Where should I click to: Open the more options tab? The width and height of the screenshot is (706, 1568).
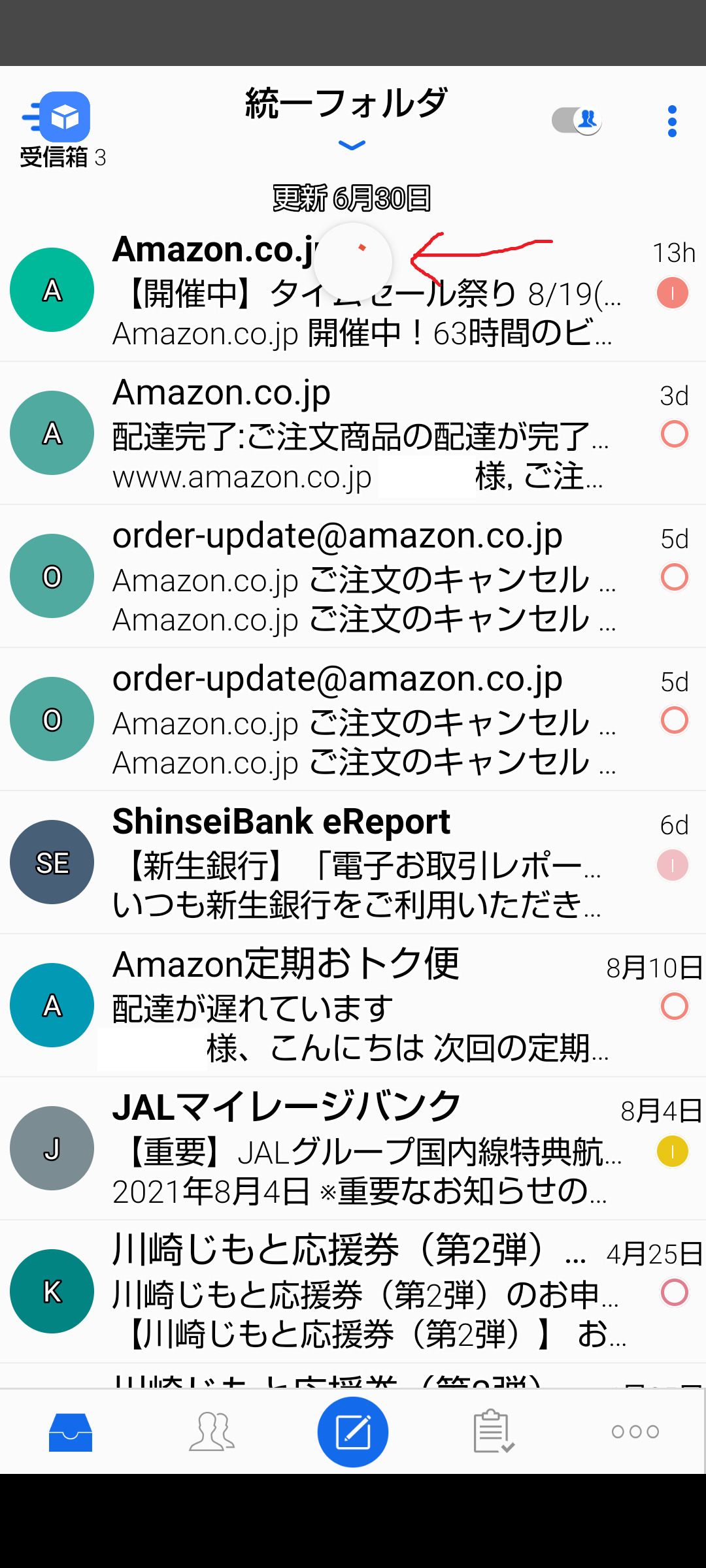(635, 1432)
